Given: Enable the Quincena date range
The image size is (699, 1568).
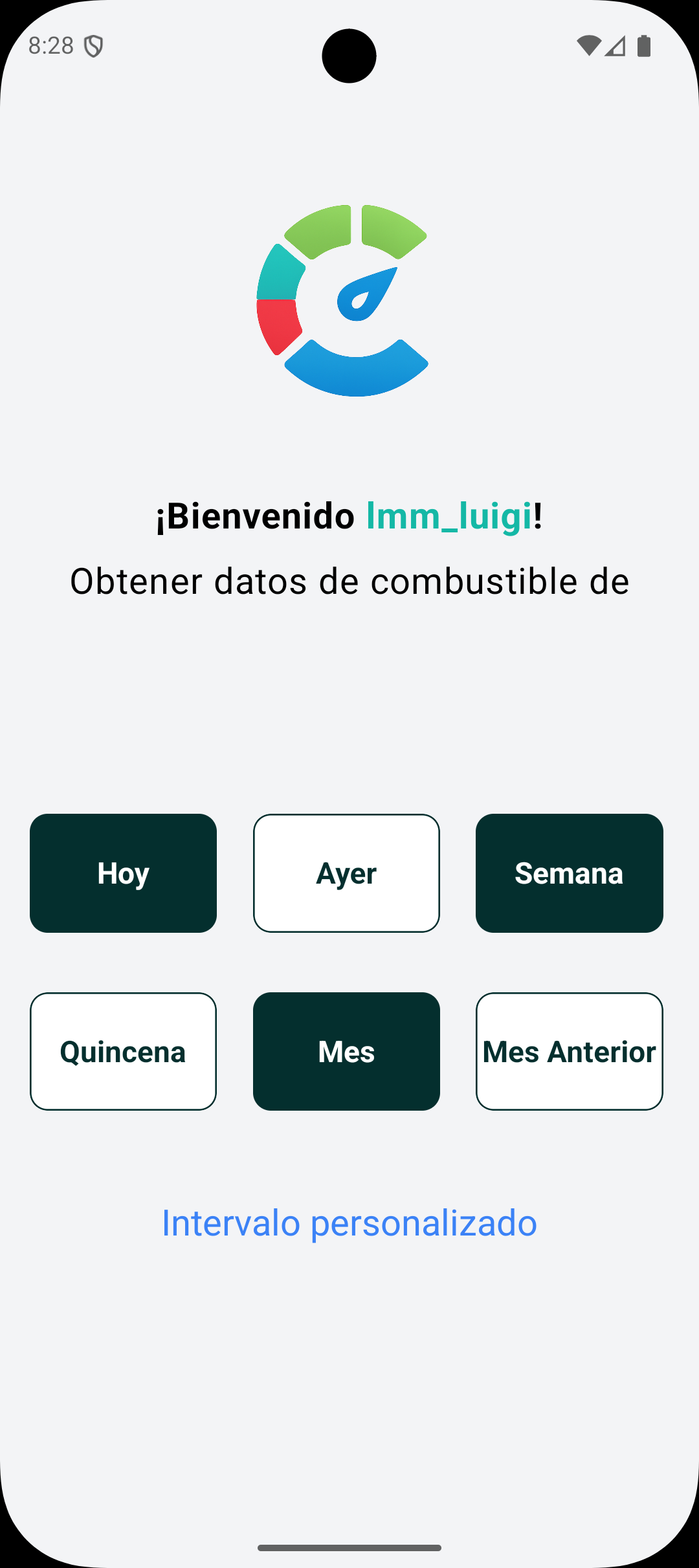Looking at the screenshot, I should 123,1051.
